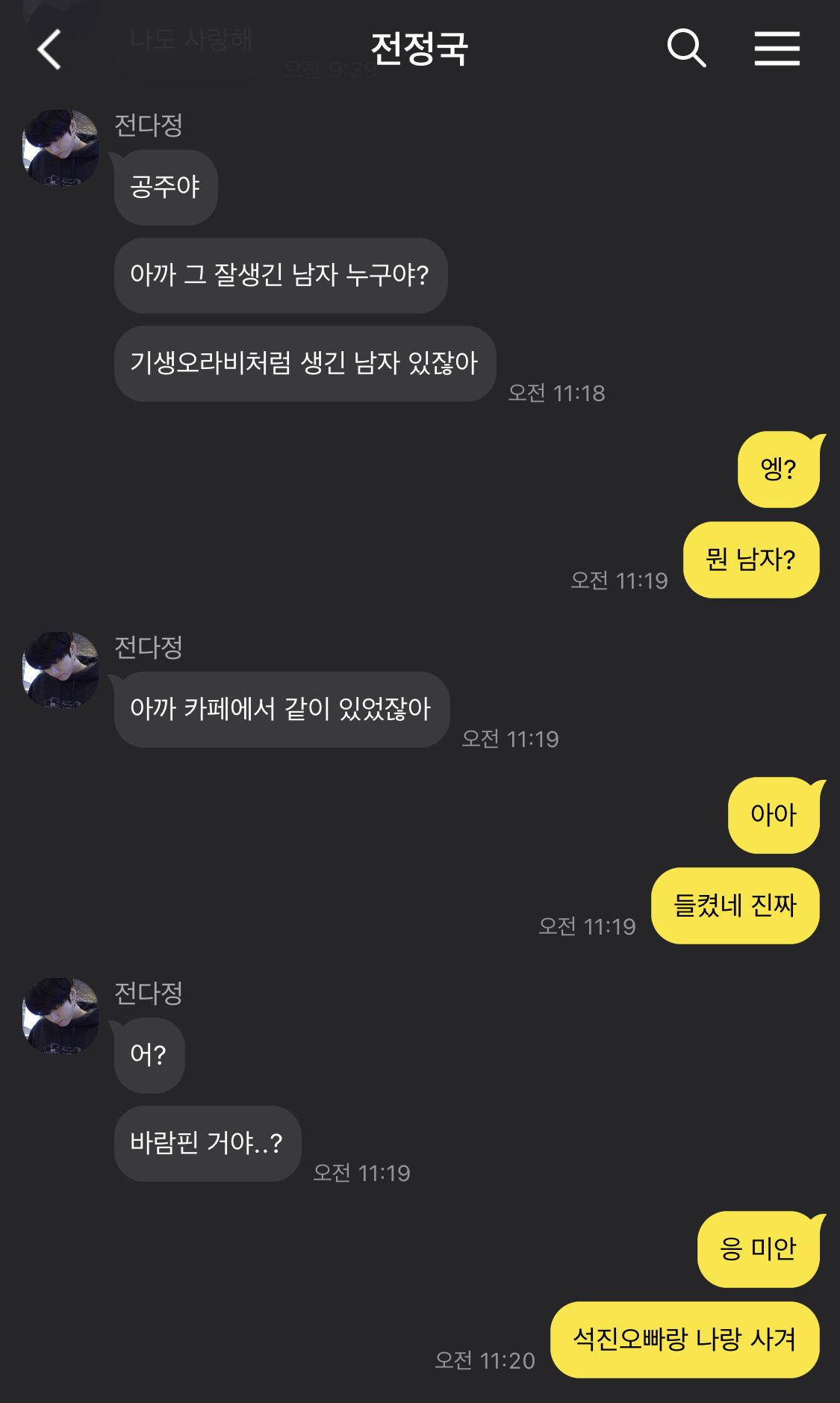
Task: Open 전다정's profile photo beside the 공주야 message
Action: 61,148
